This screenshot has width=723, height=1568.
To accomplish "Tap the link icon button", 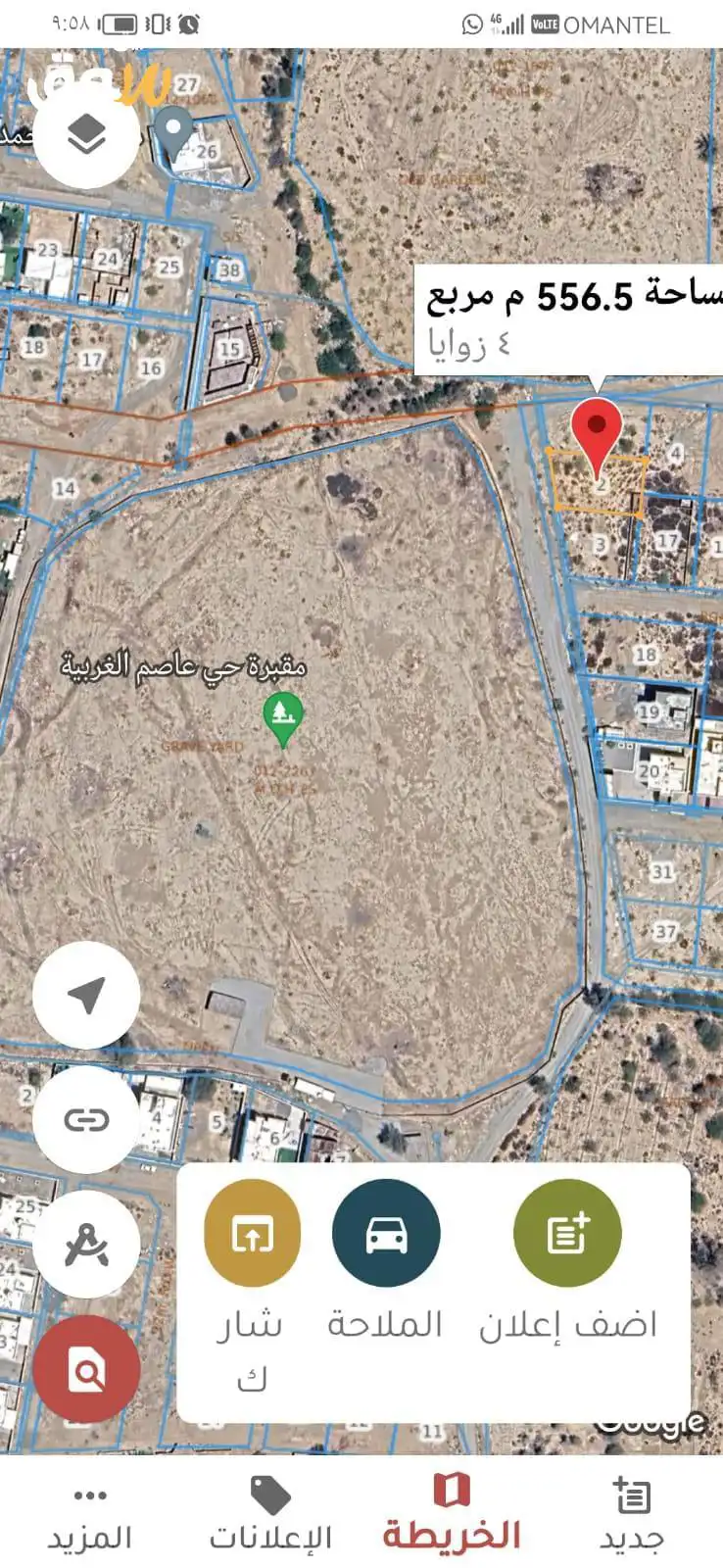I will point(86,1119).
